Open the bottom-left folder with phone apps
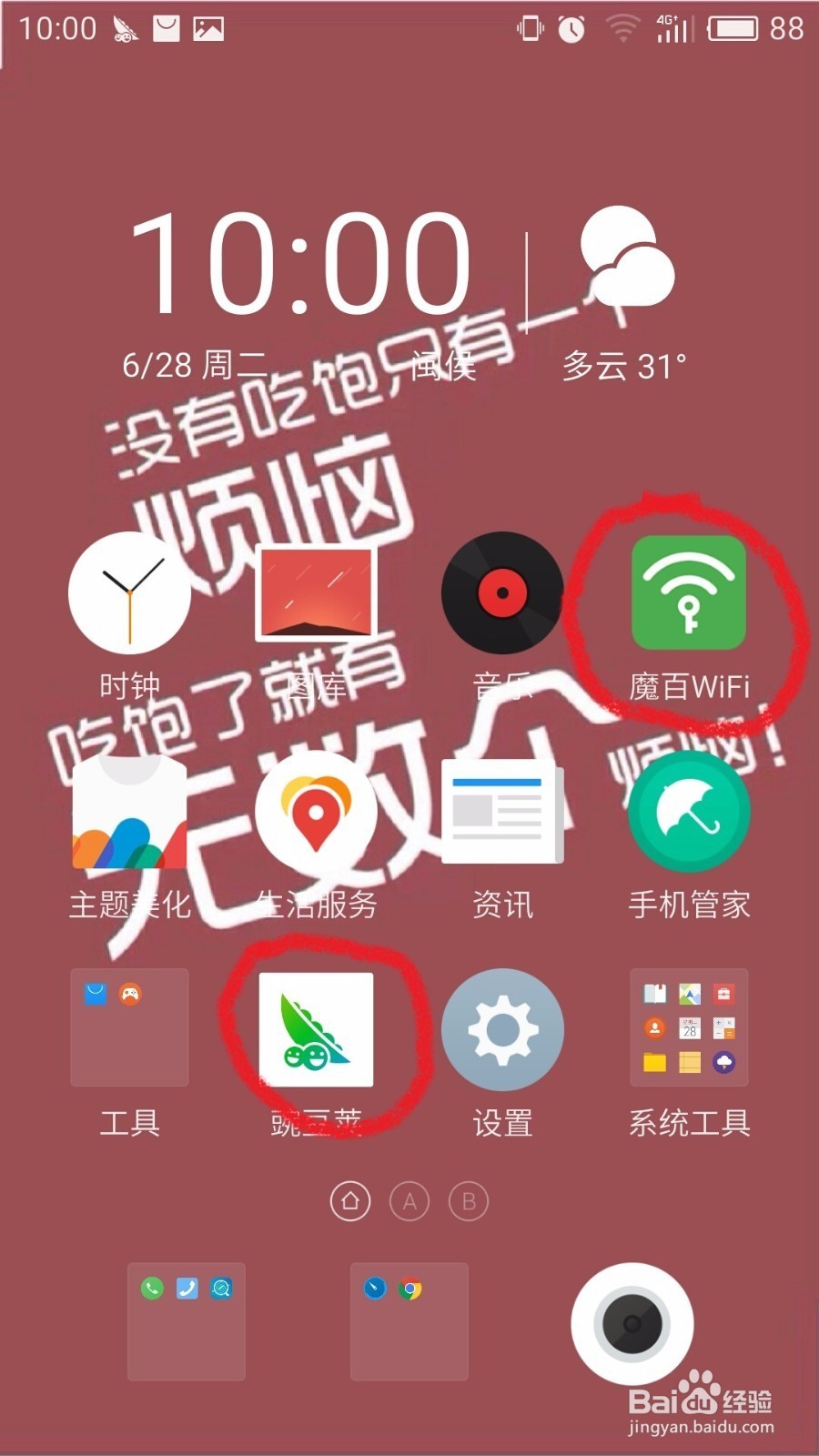Image resolution: width=819 pixels, height=1456 pixels. 185,1321
